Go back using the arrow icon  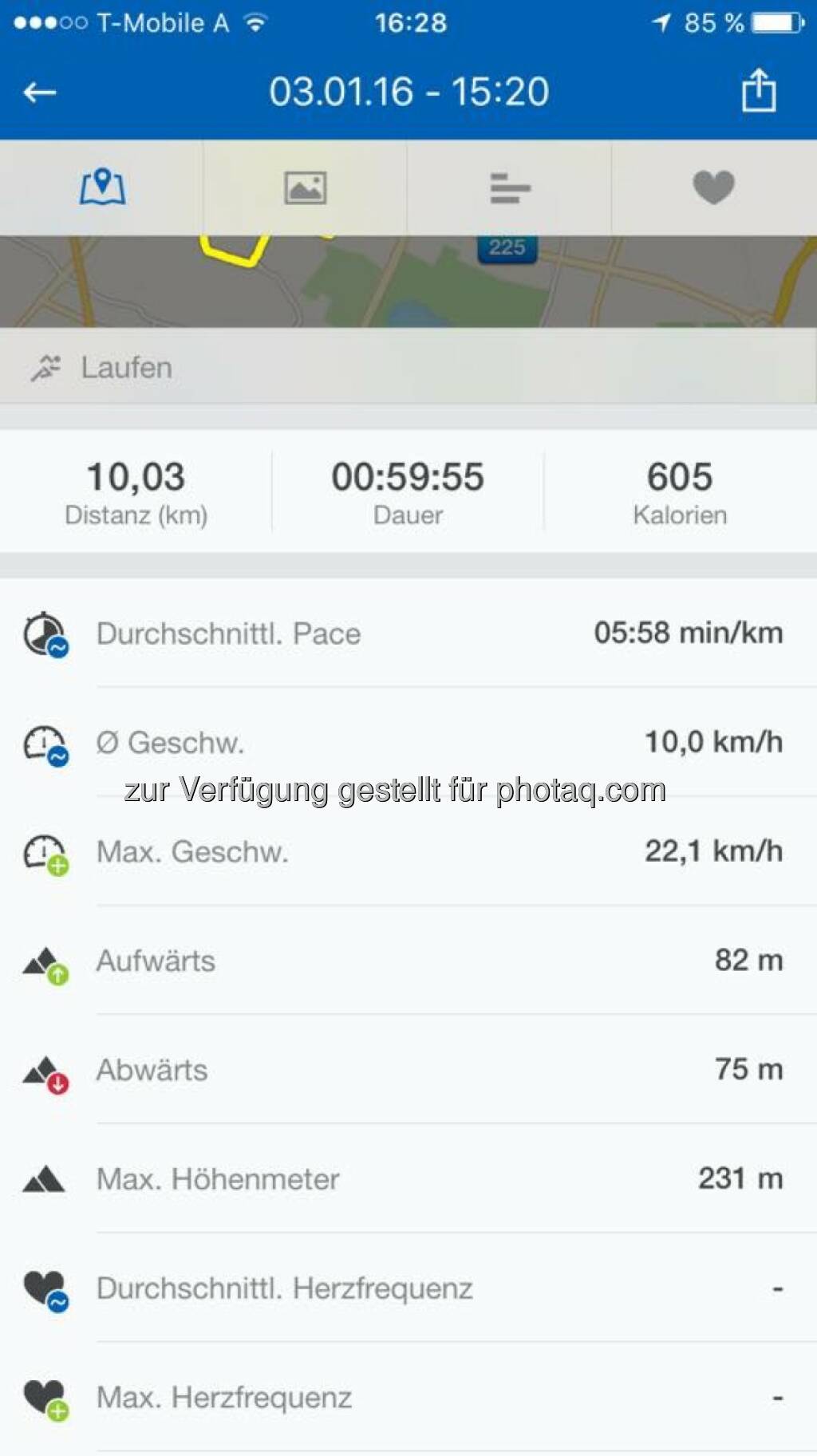click(39, 93)
